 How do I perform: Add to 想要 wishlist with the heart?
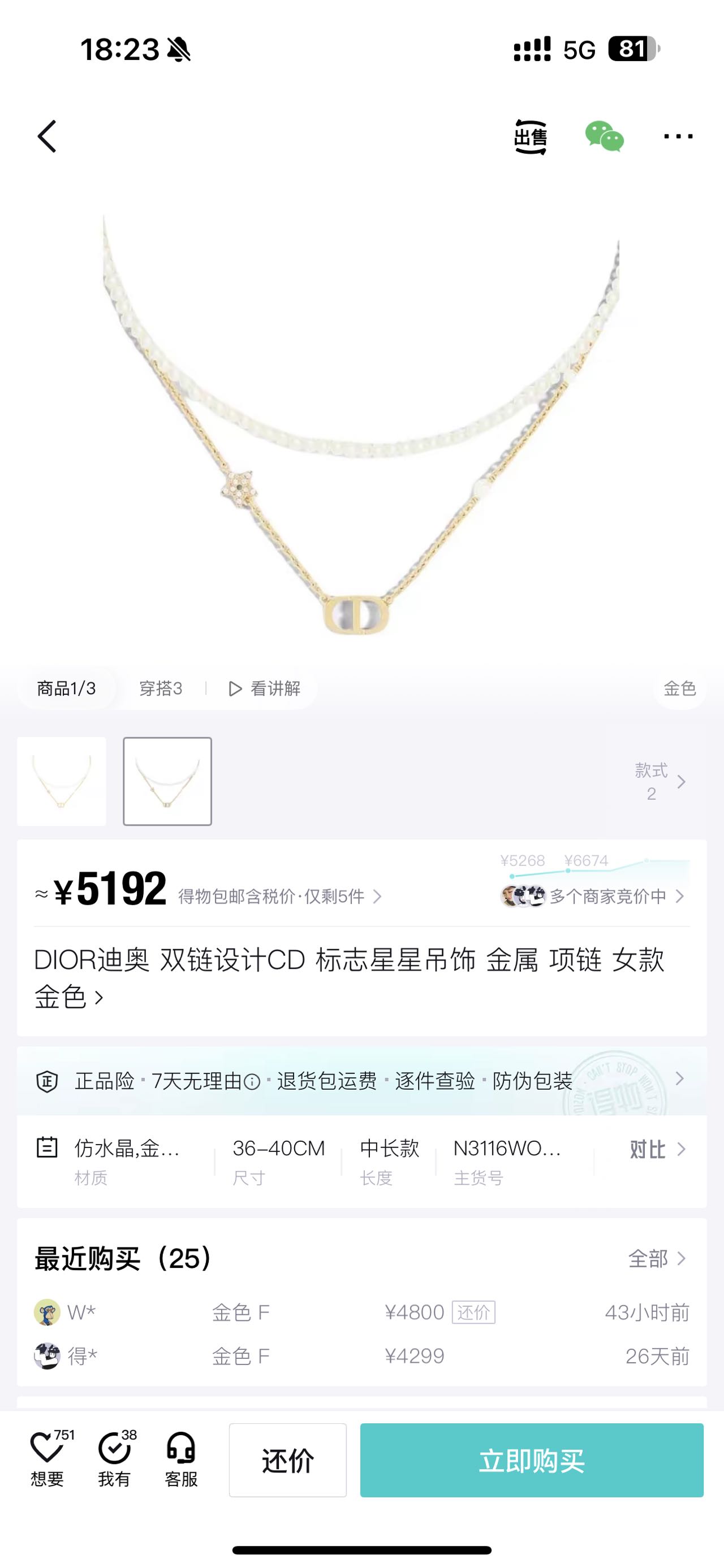(x=48, y=1459)
